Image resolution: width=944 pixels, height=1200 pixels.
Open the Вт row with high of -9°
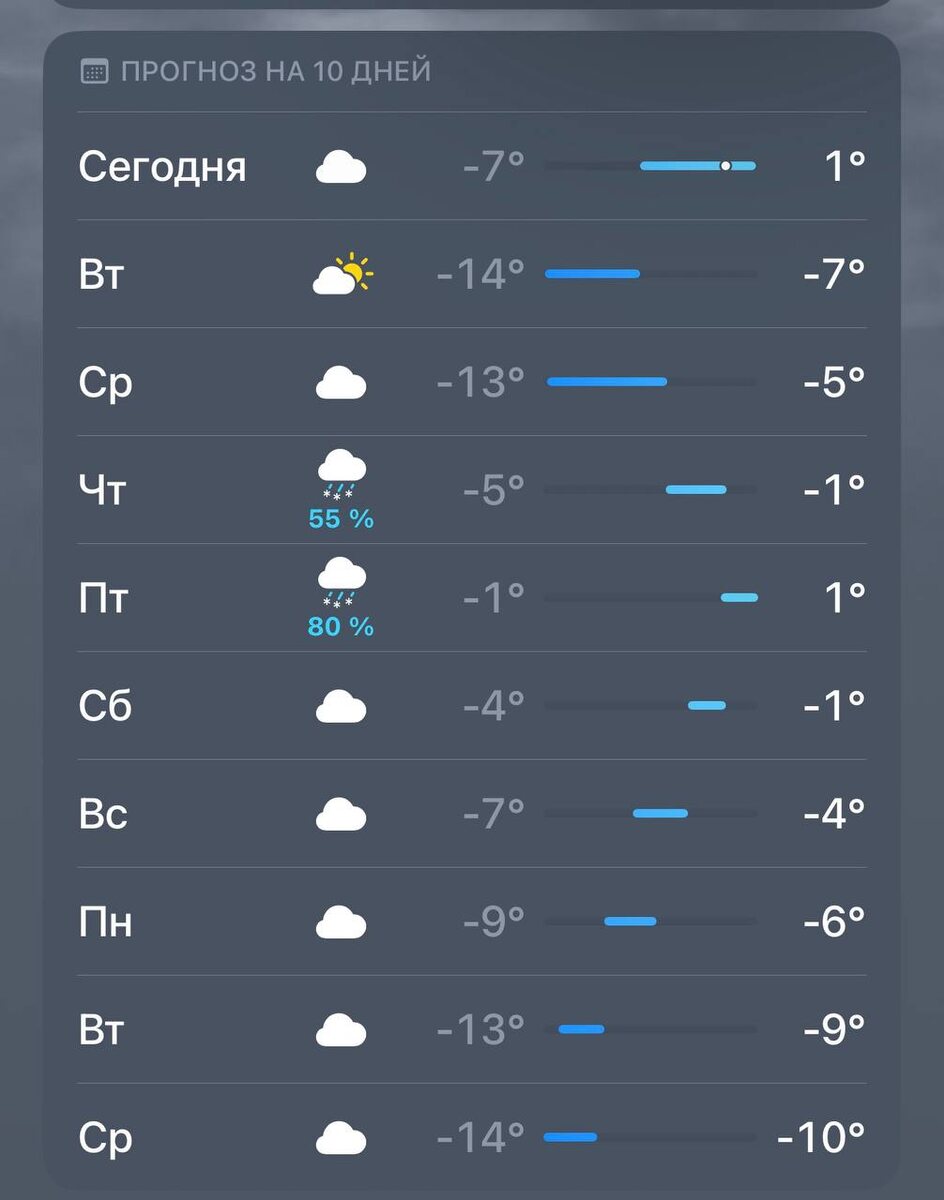(x=472, y=1030)
